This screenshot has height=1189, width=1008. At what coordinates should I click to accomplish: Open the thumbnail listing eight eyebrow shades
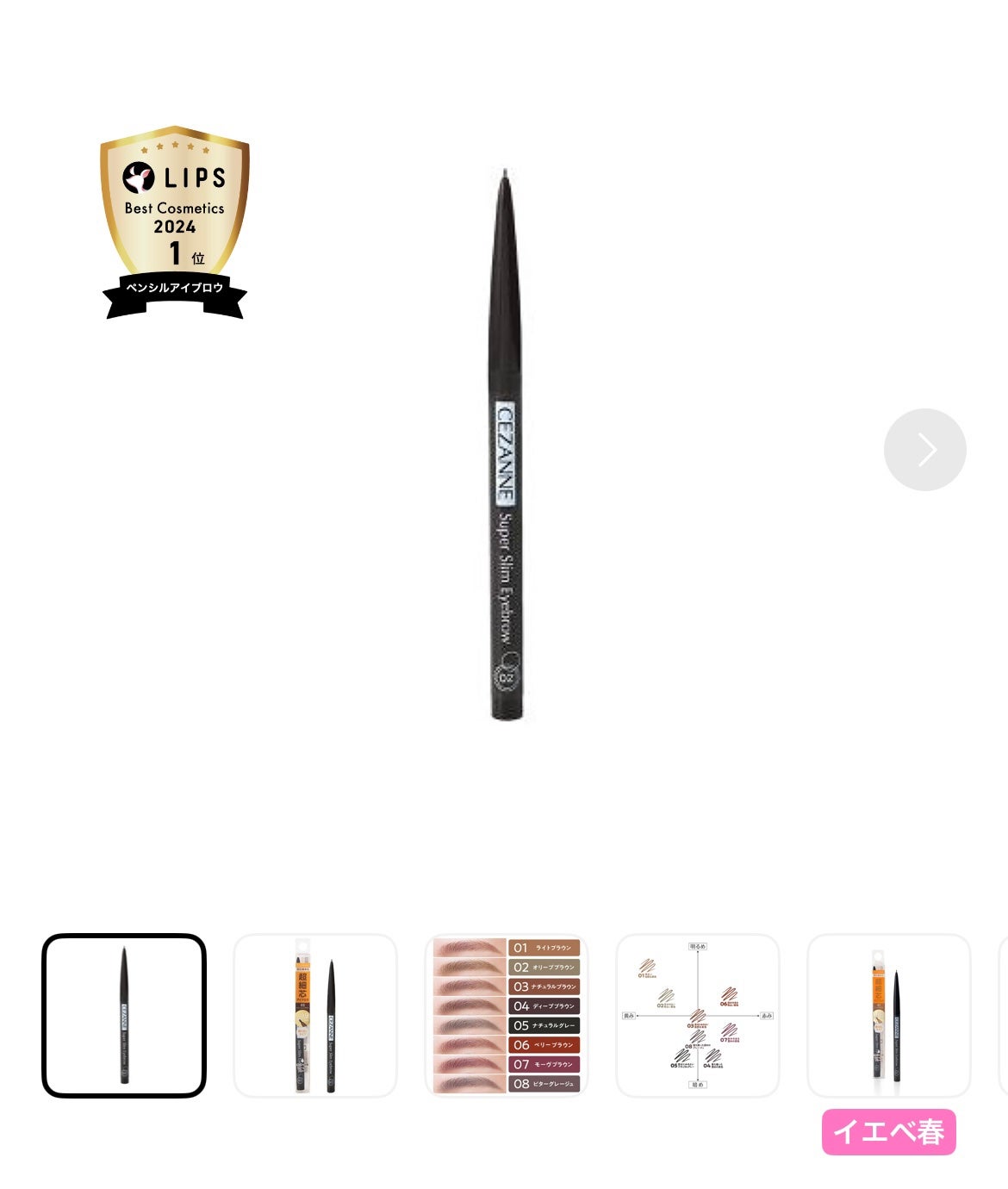tap(507, 1016)
